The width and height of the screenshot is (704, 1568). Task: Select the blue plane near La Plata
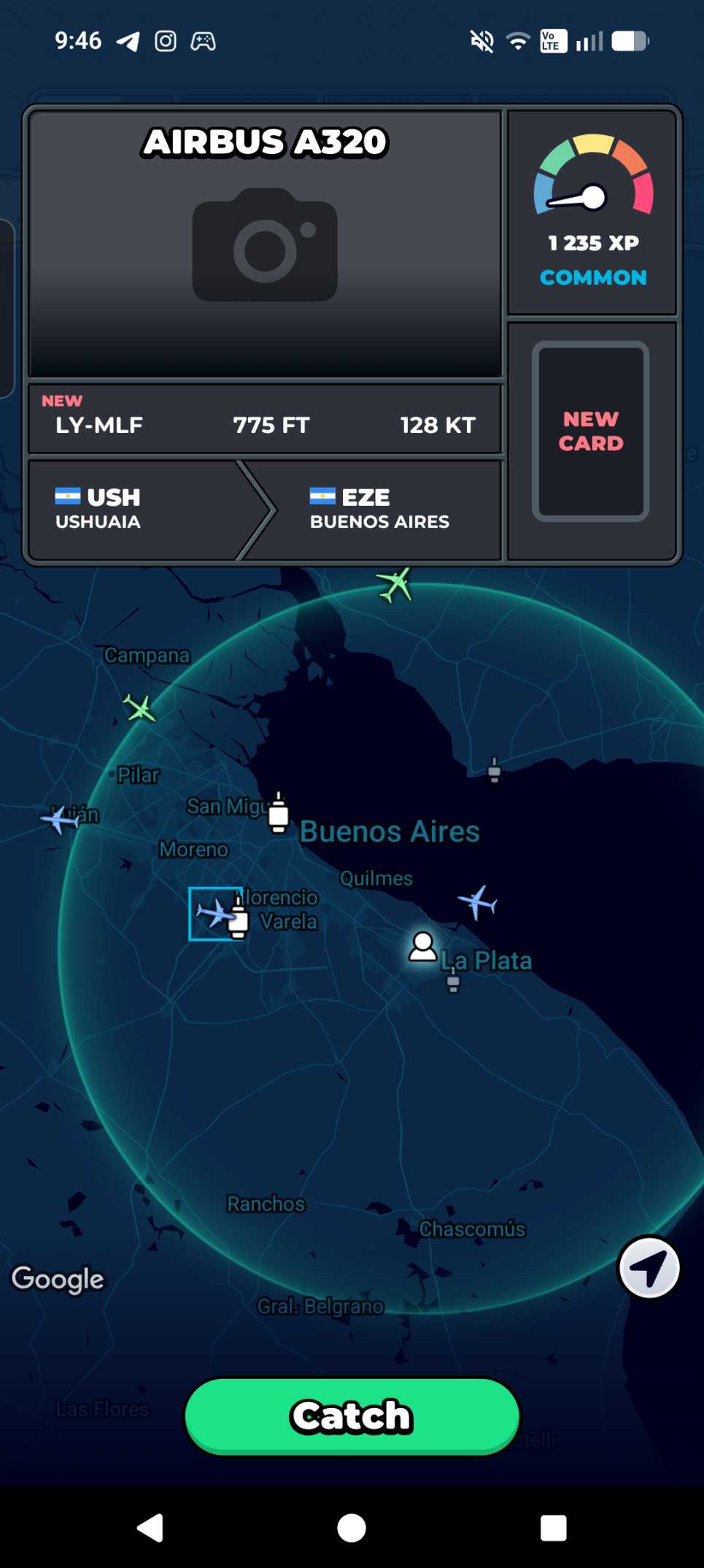point(477,902)
